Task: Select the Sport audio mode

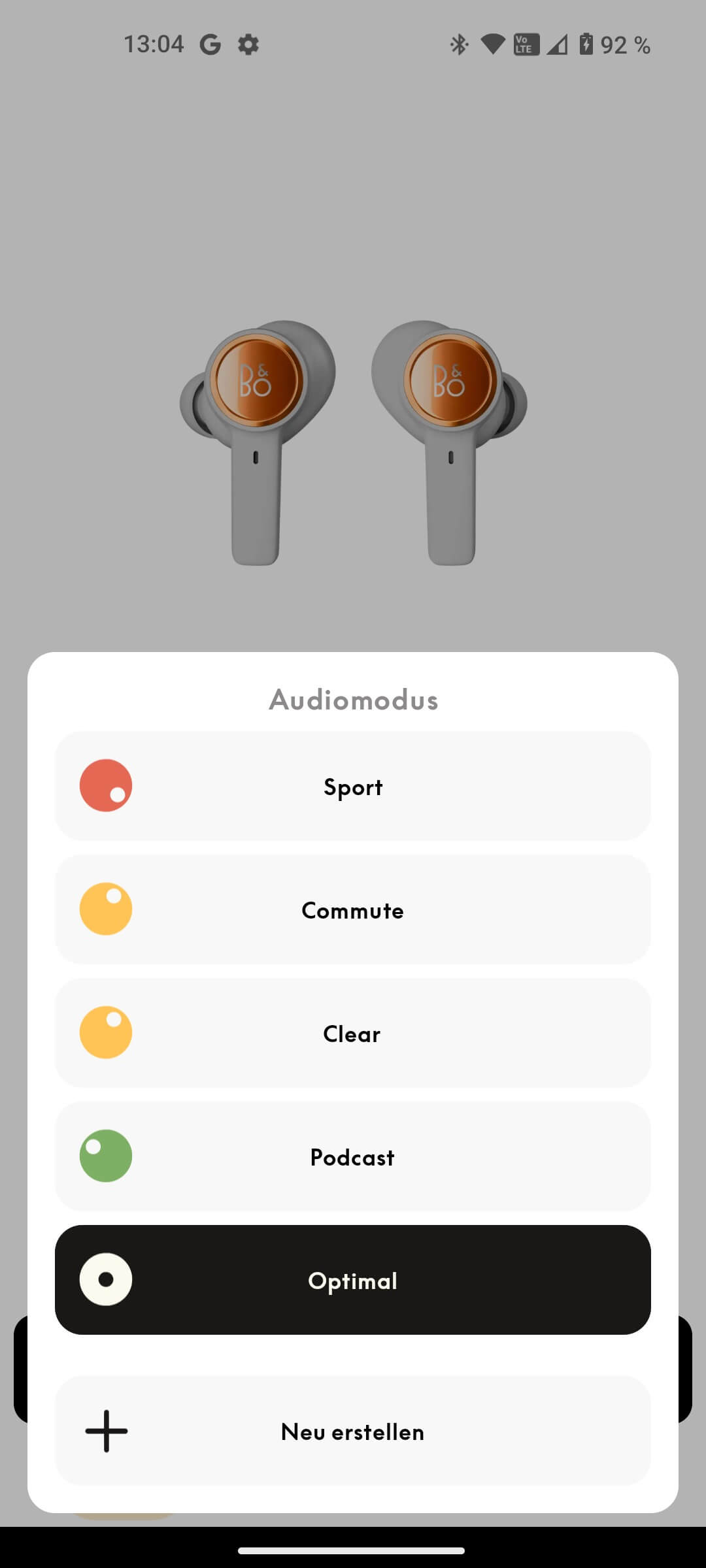Action: point(353,786)
